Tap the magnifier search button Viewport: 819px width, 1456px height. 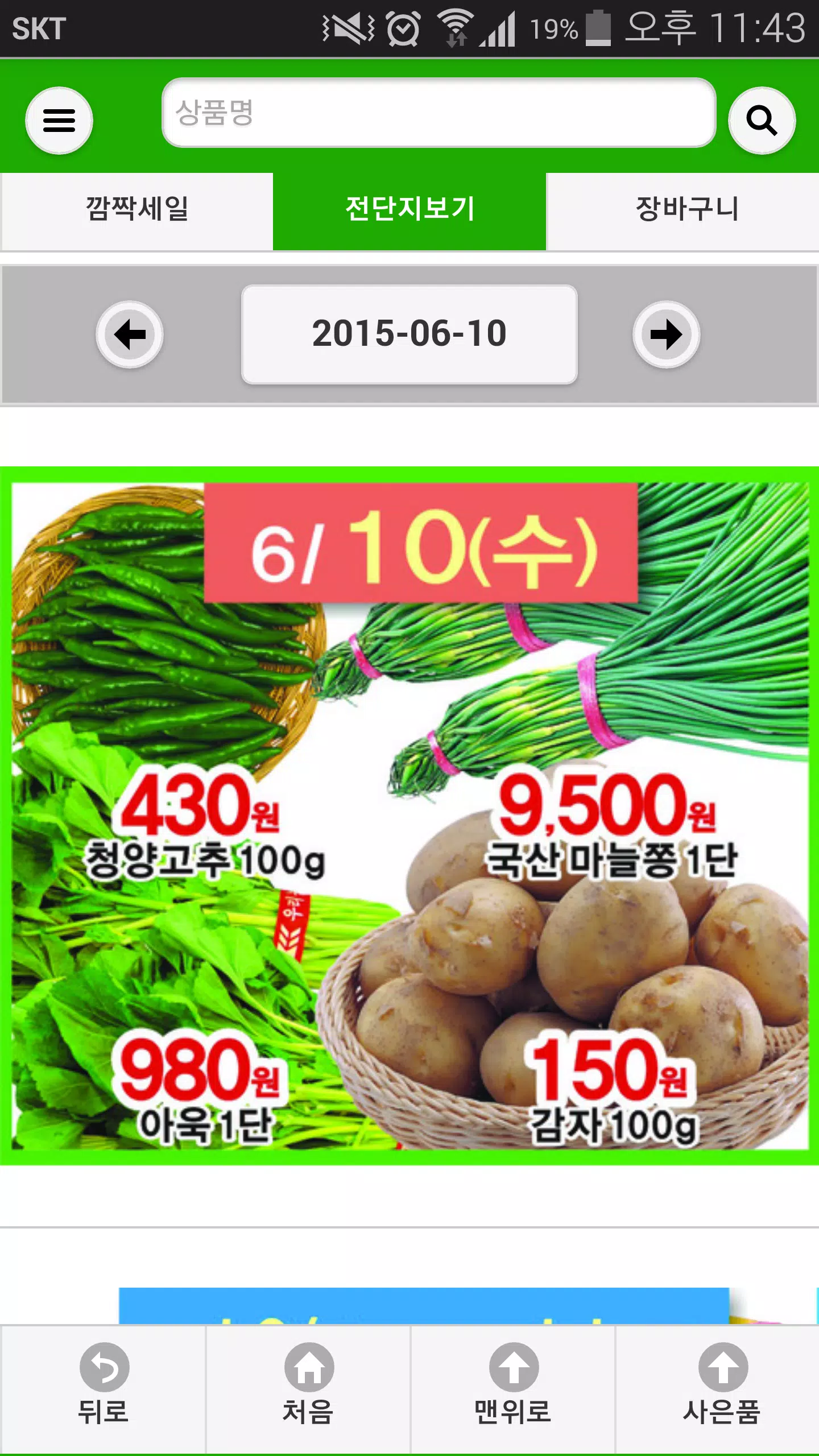(x=762, y=121)
